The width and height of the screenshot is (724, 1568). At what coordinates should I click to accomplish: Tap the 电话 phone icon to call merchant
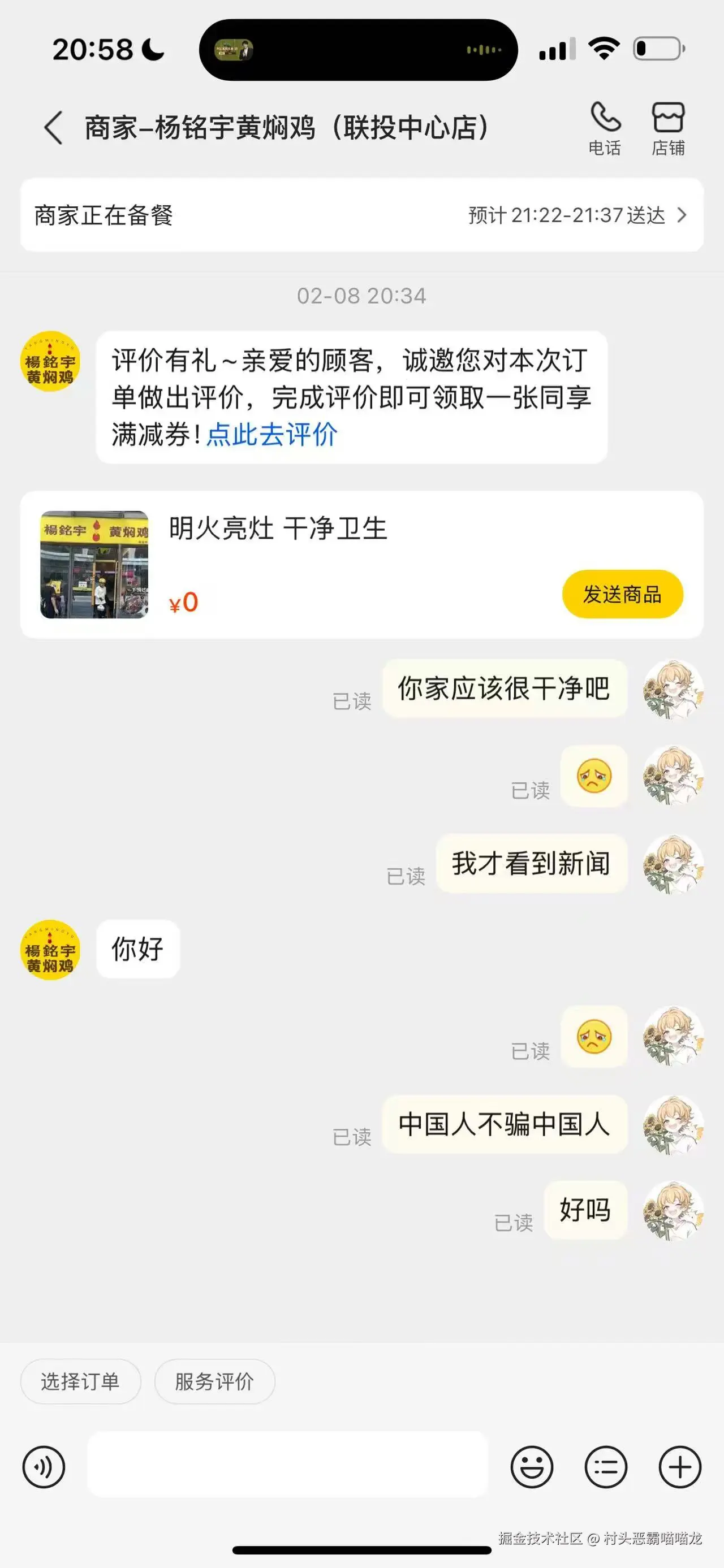(605, 126)
